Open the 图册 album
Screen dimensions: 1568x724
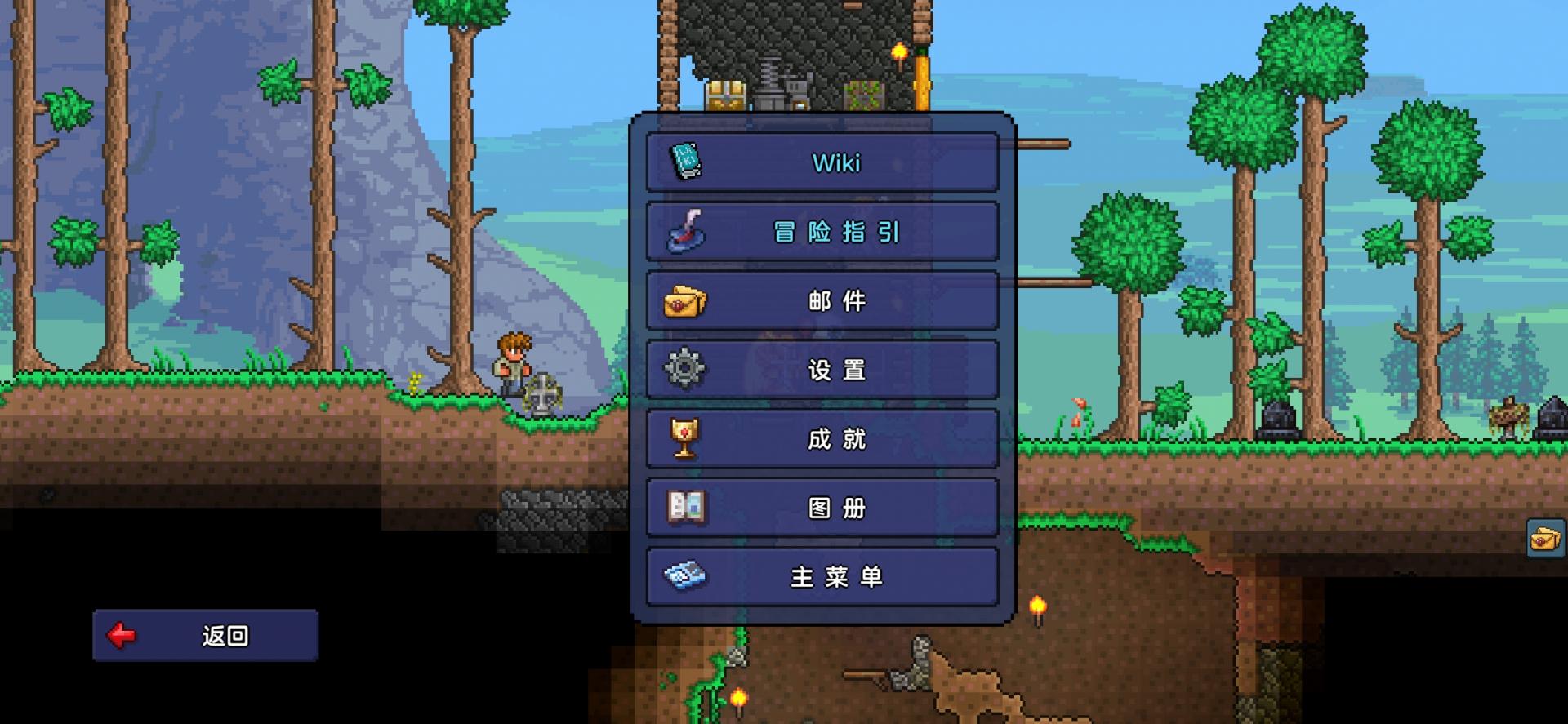(x=822, y=508)
